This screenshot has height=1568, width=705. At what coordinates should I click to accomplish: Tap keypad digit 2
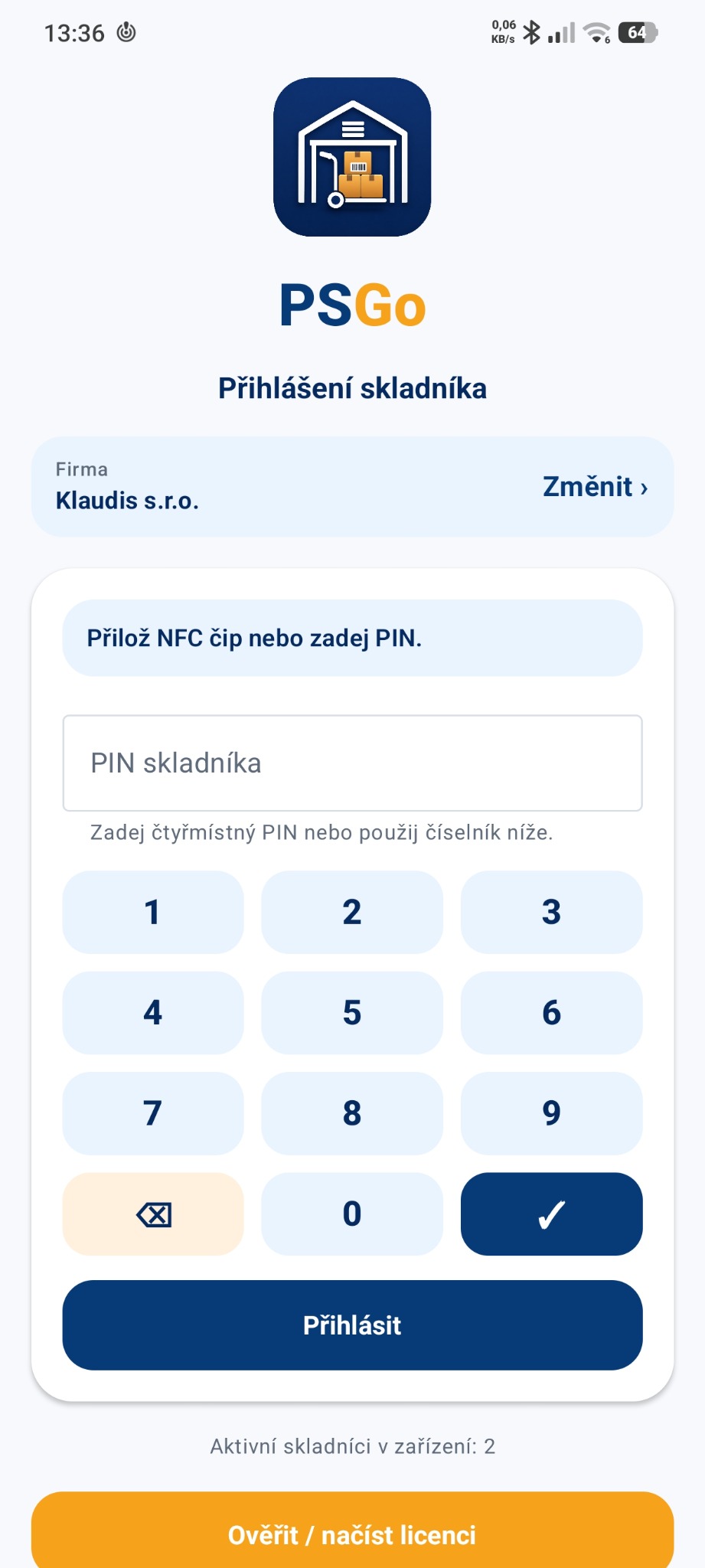tap(352, 912)
